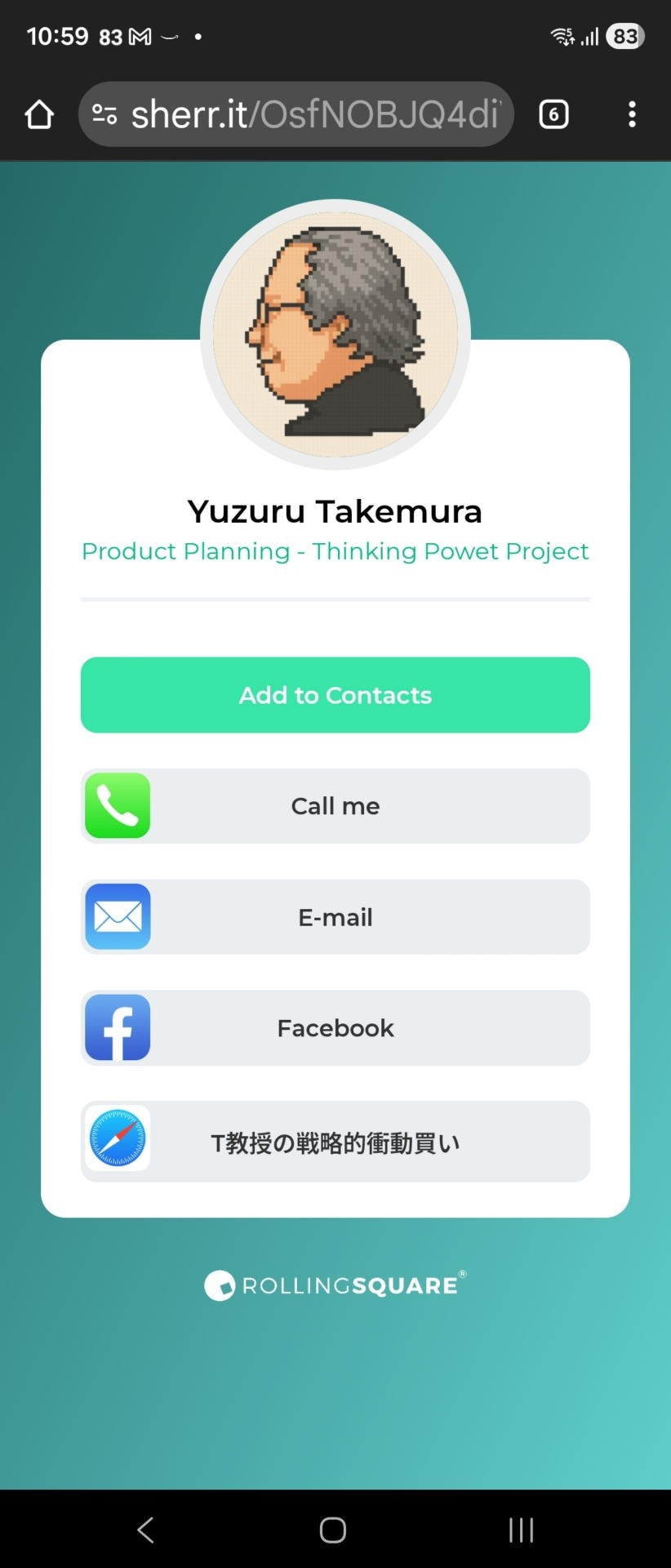671x1568 pixels.
Task: Open the tab switcher showing 6 tabs
Action: click(553, 114)
